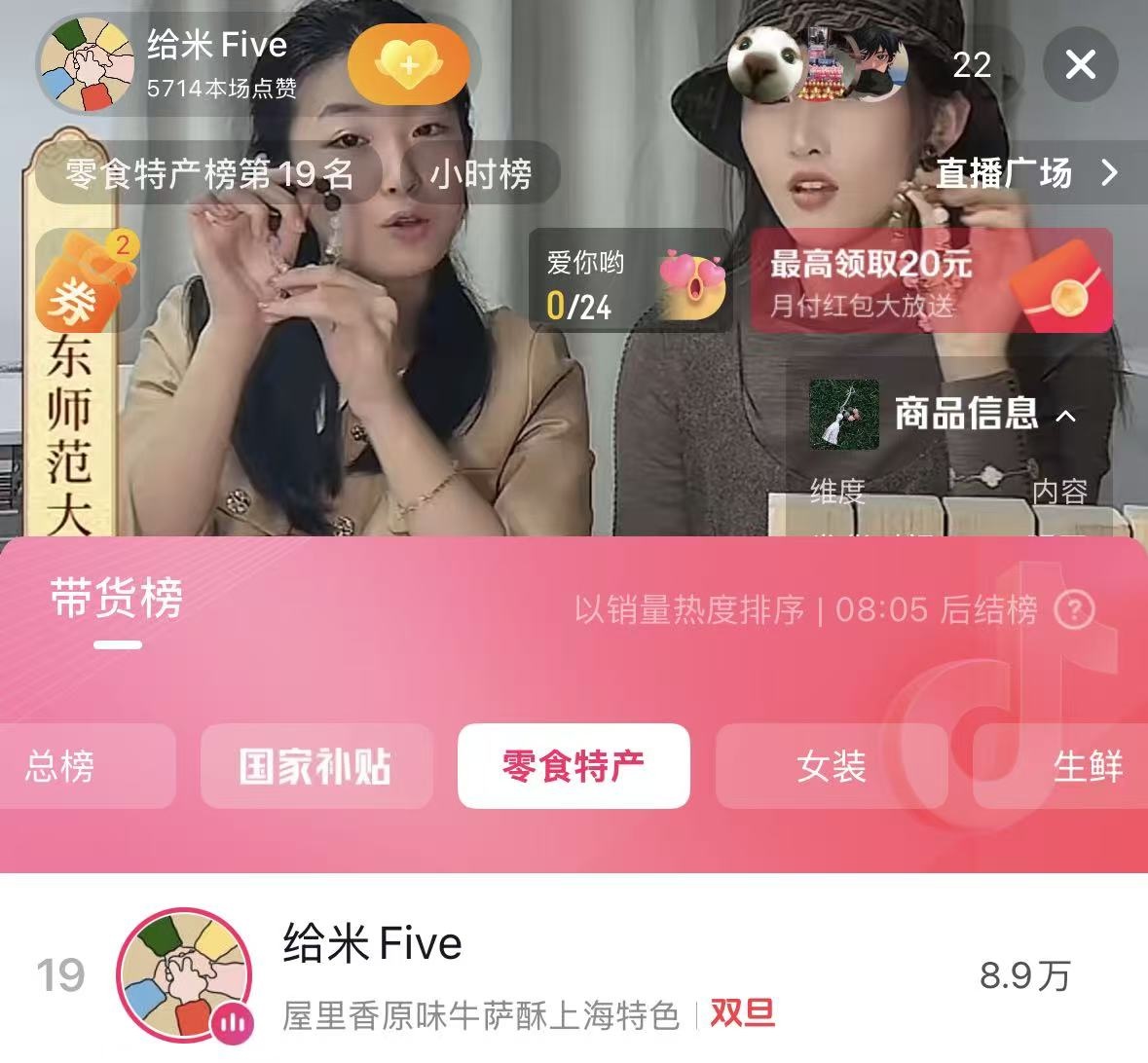Open the viewer count 22 list
This screenshot has height=1063, width=1148.
tap(971, 65)
